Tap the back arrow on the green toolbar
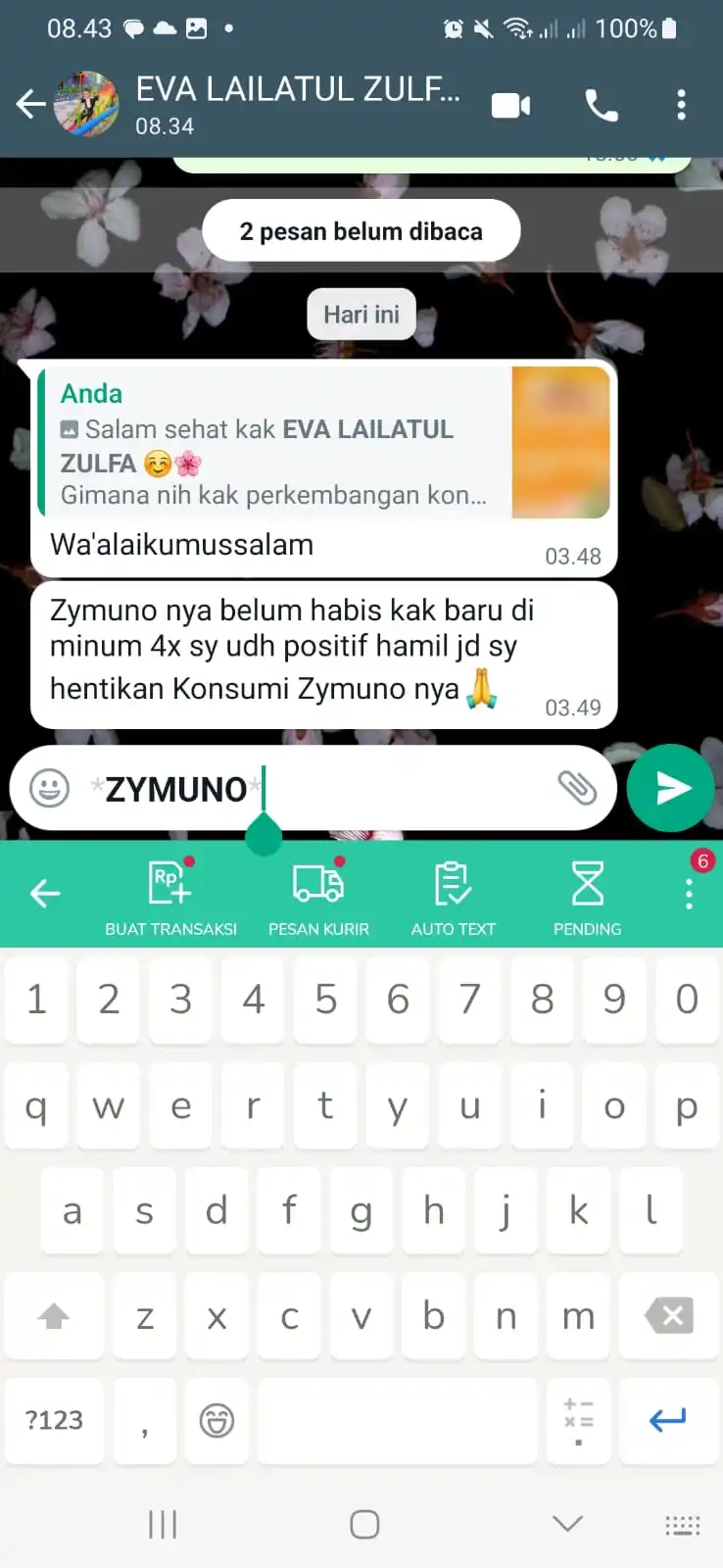723x1568 pixels. coord(45,893)
